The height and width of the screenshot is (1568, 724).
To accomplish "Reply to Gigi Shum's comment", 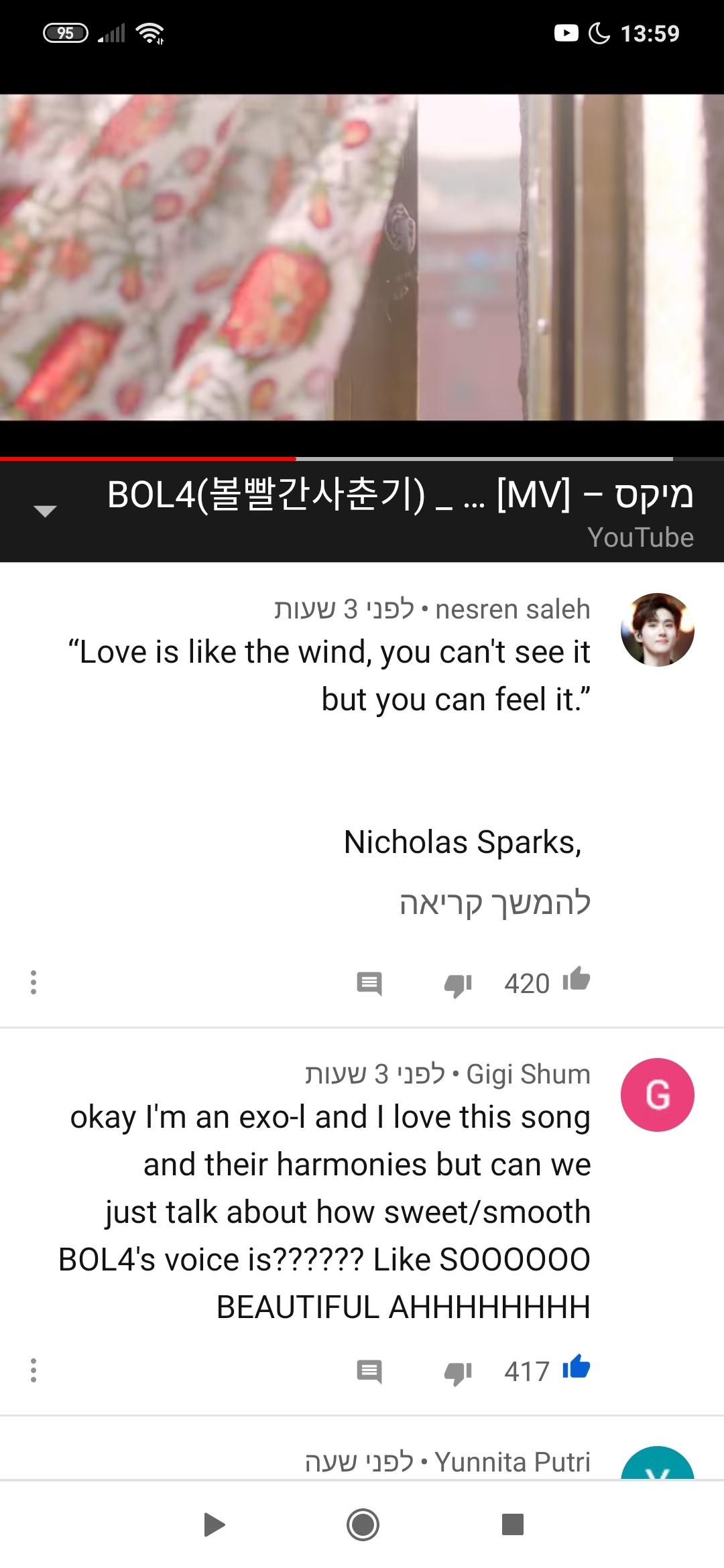I will [369, 1372].
